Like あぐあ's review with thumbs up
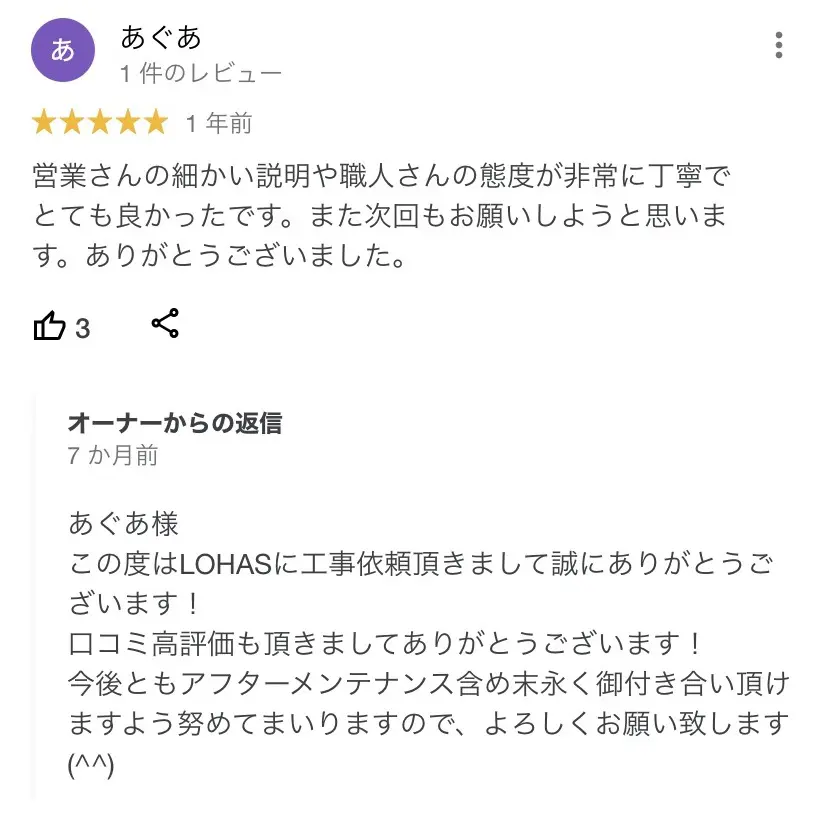Viewport: 823px width, 827px height. point(49,326)
